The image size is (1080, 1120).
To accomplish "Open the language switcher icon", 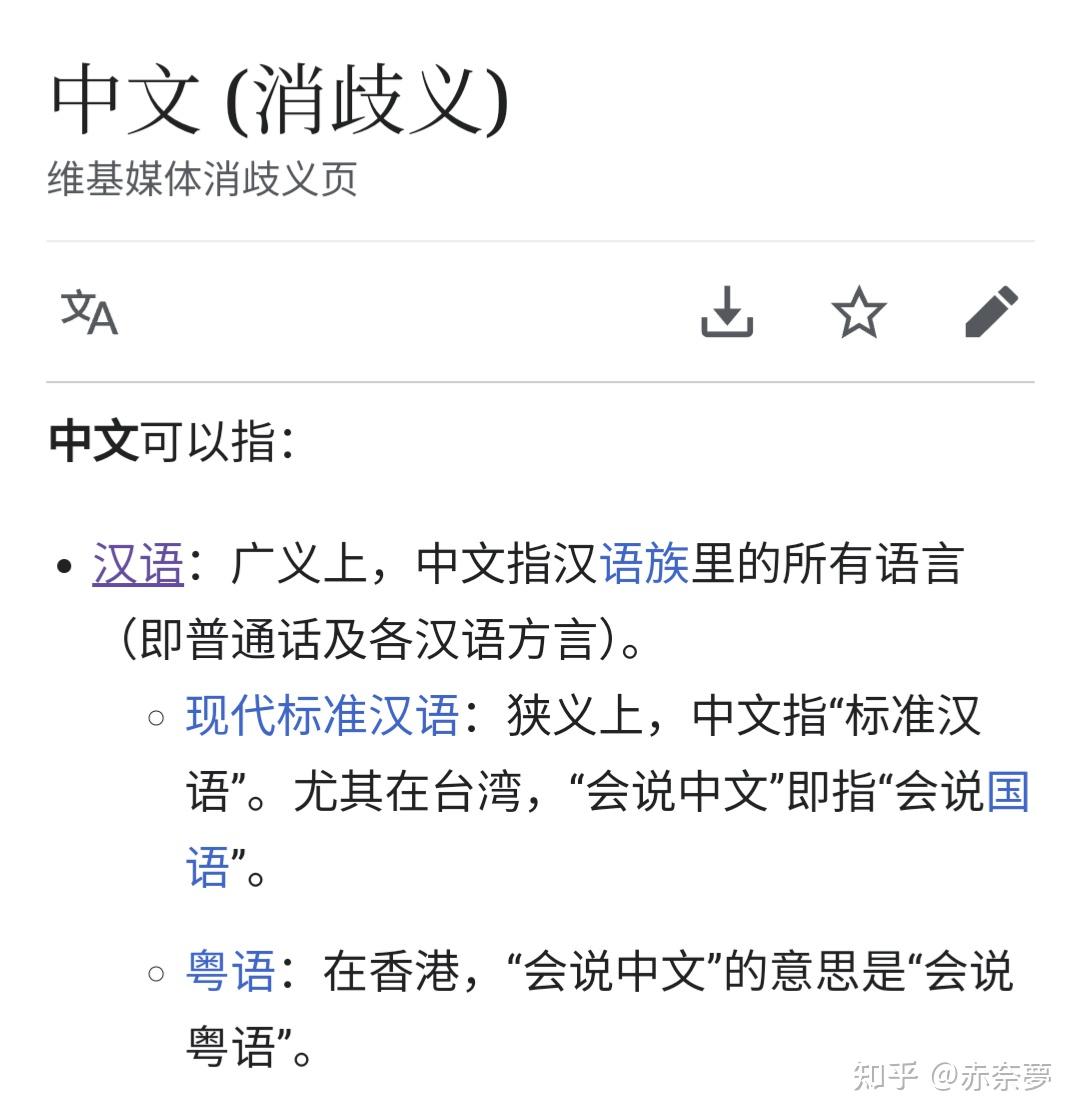I will coord(89,313).
